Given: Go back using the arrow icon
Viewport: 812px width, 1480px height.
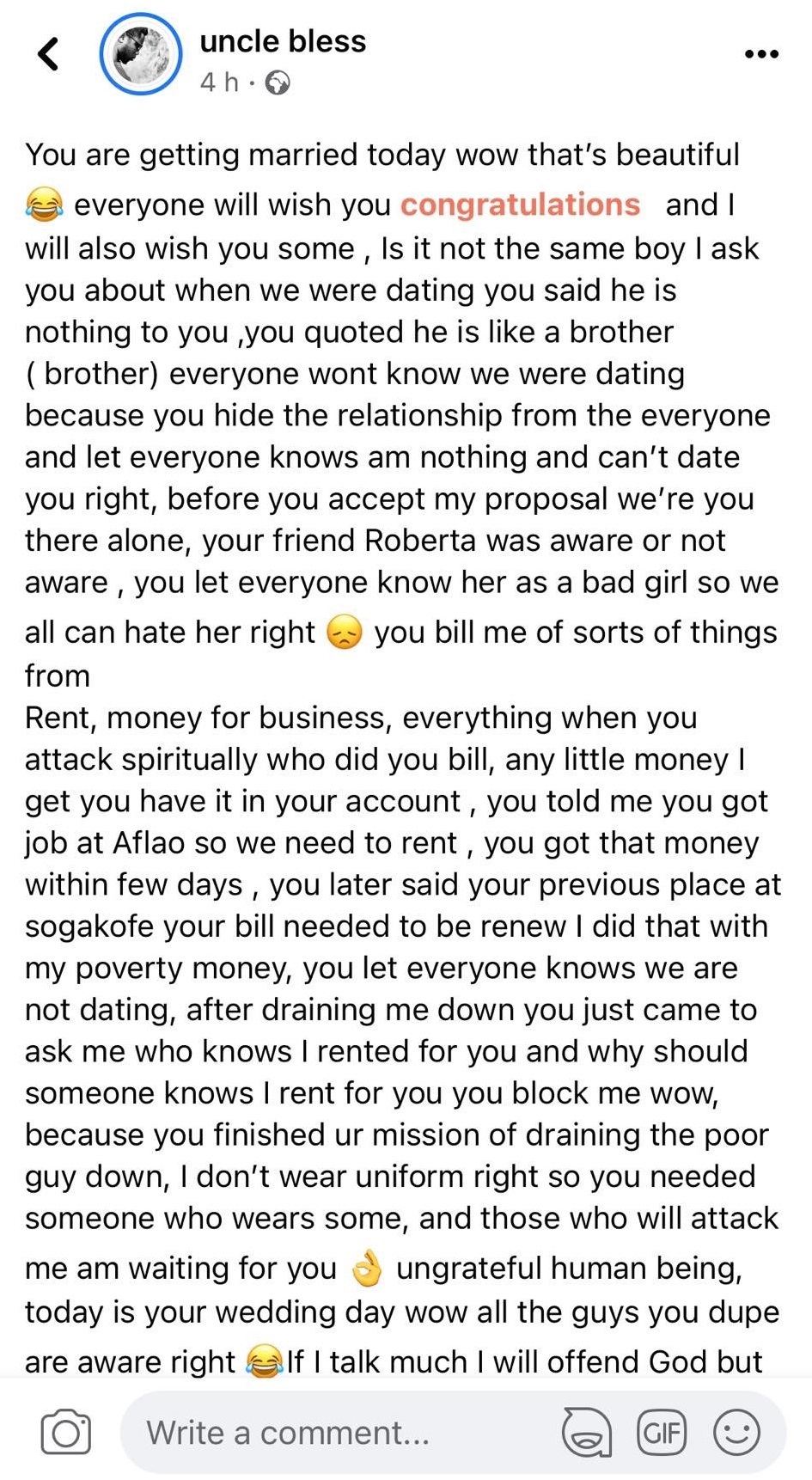Looking at the screenshot, I should pos(49,54).
